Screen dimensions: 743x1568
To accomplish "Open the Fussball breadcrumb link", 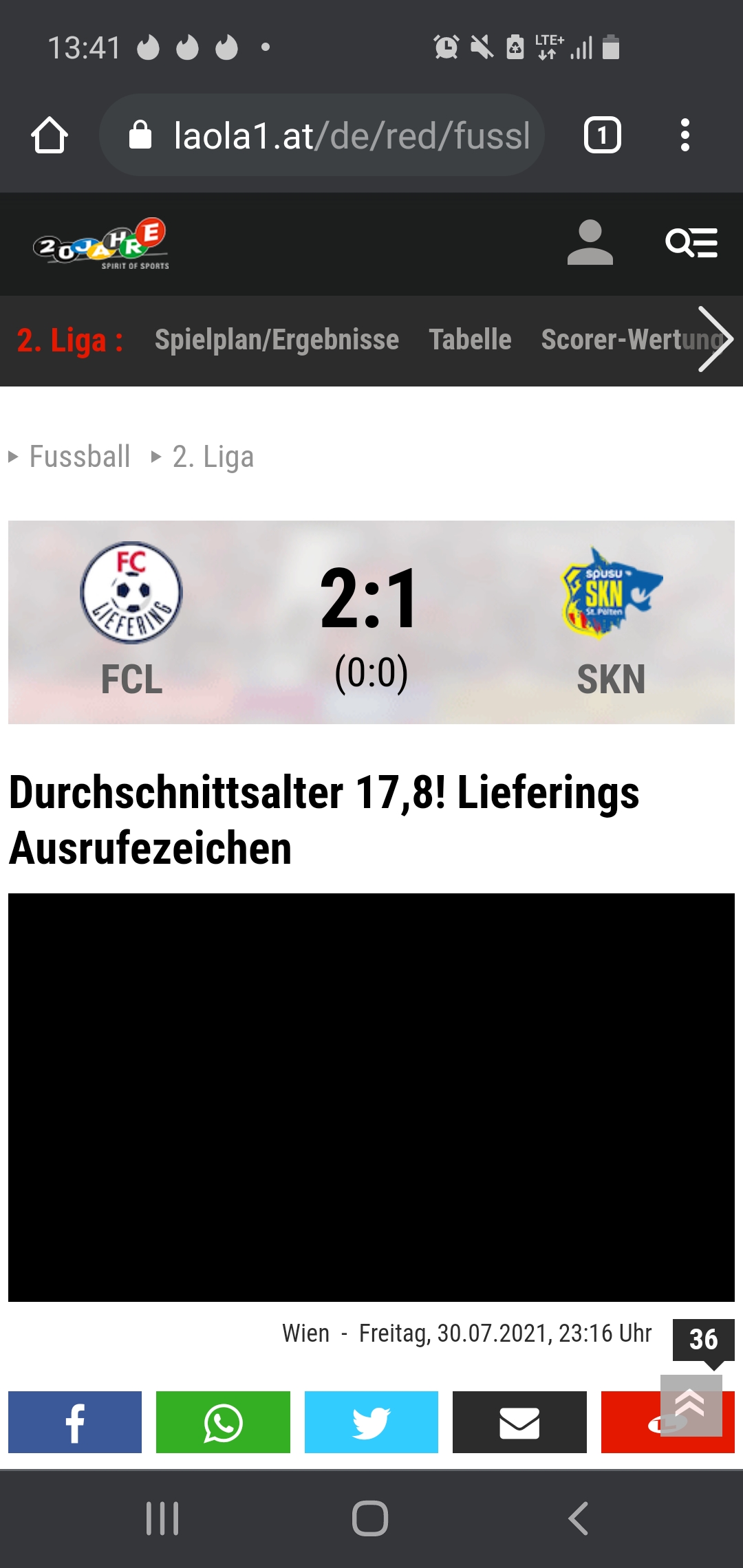I will pos(80,457).
